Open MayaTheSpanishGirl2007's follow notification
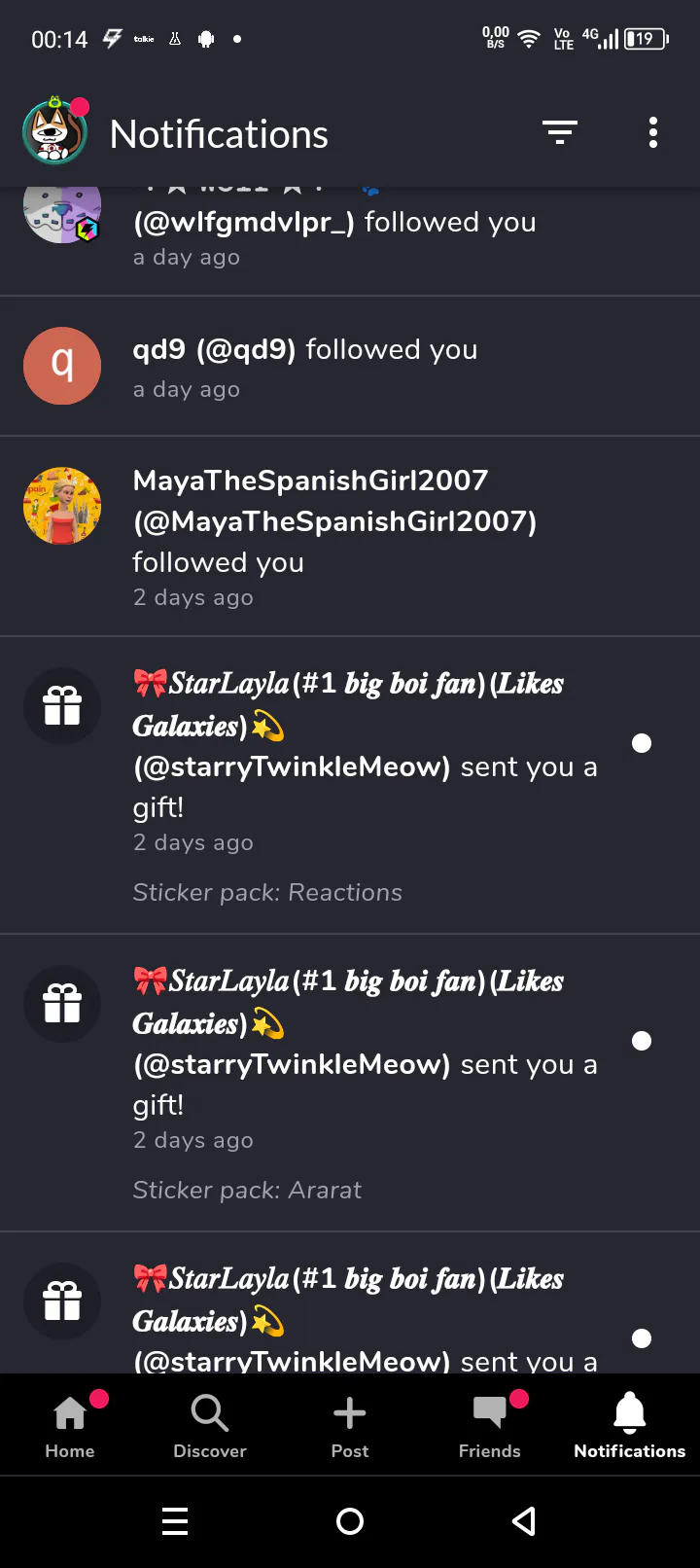Screen dimensions: 700x1568 point(350,537)
